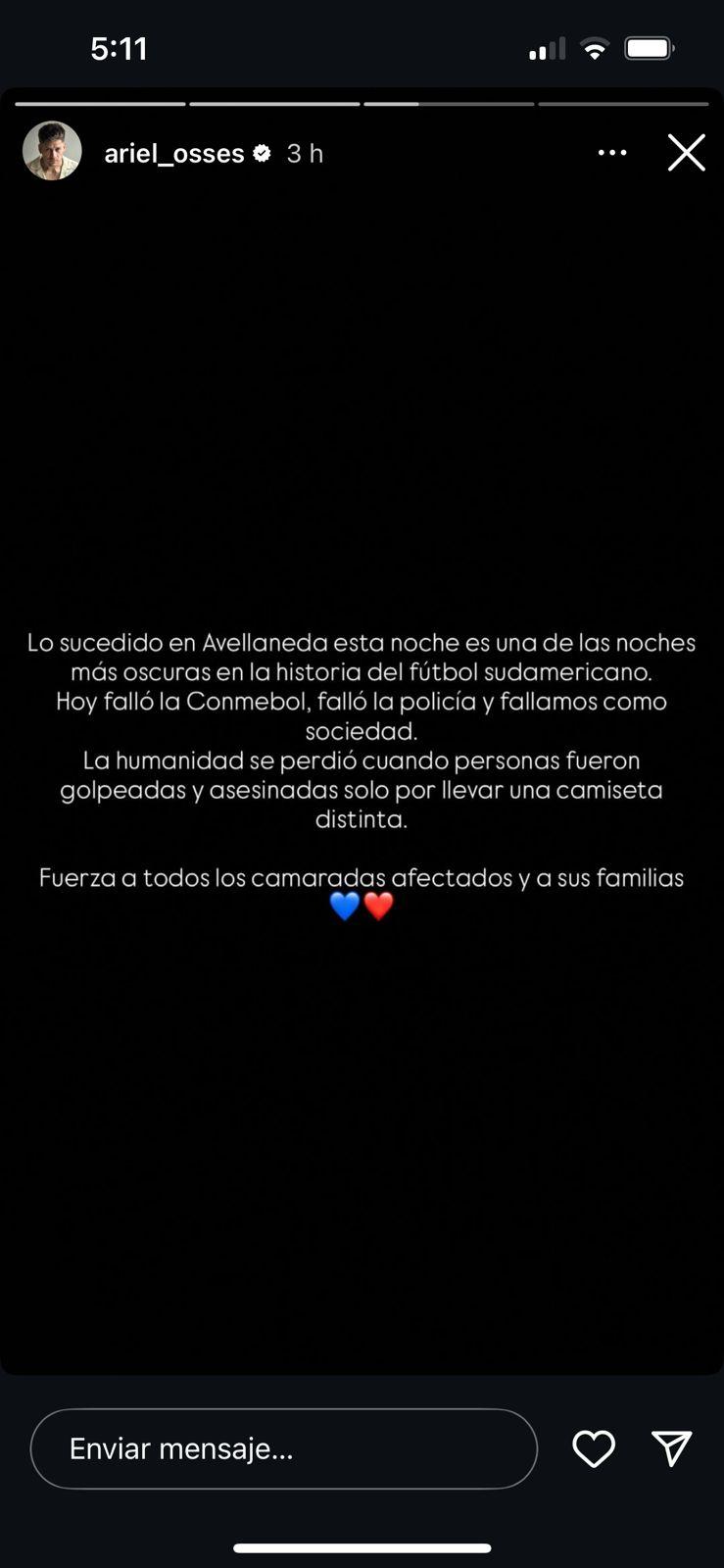Tap the verified badge next to ariel_osses
Image resolution: width=724 pixels, height=1568 pixels.
coord(261,152)
